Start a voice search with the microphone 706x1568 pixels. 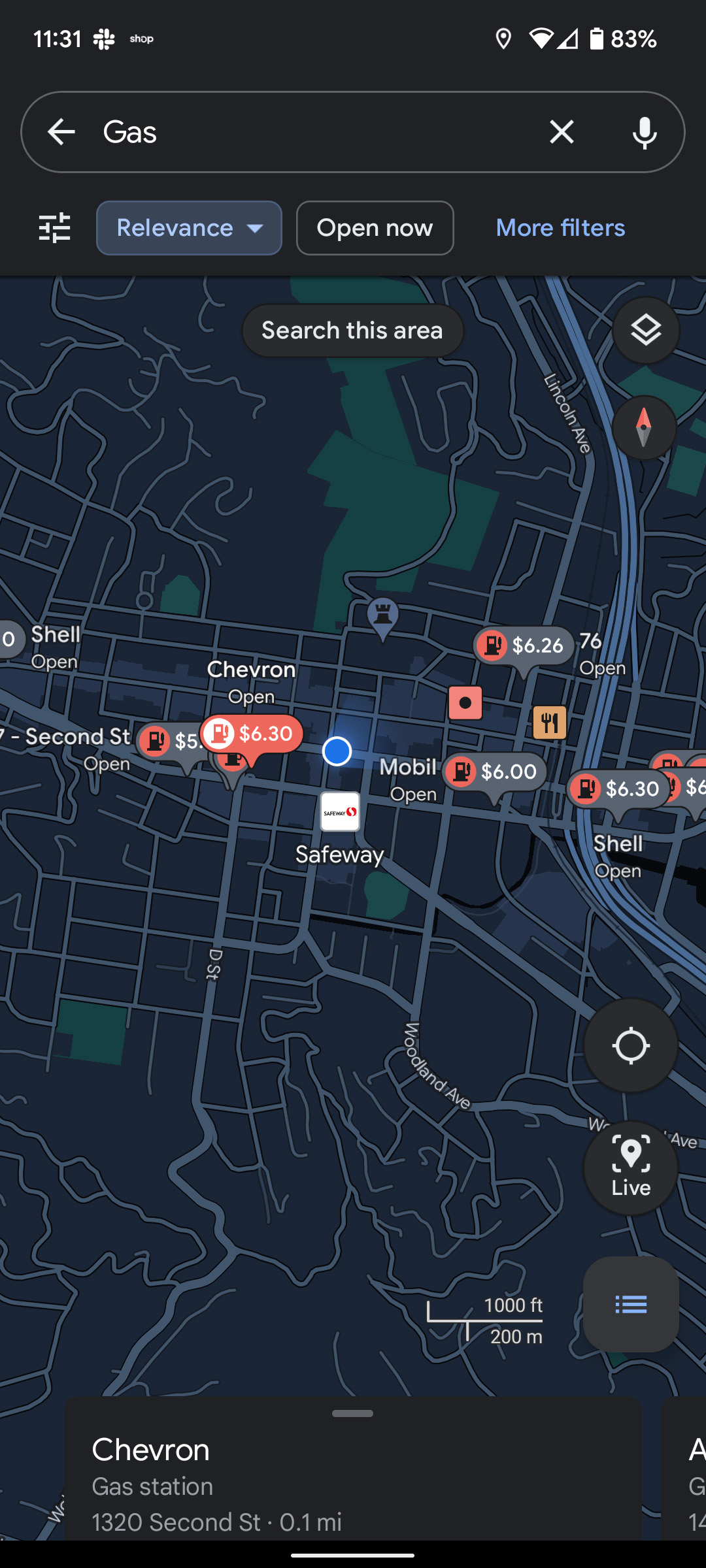coord(644,132)
